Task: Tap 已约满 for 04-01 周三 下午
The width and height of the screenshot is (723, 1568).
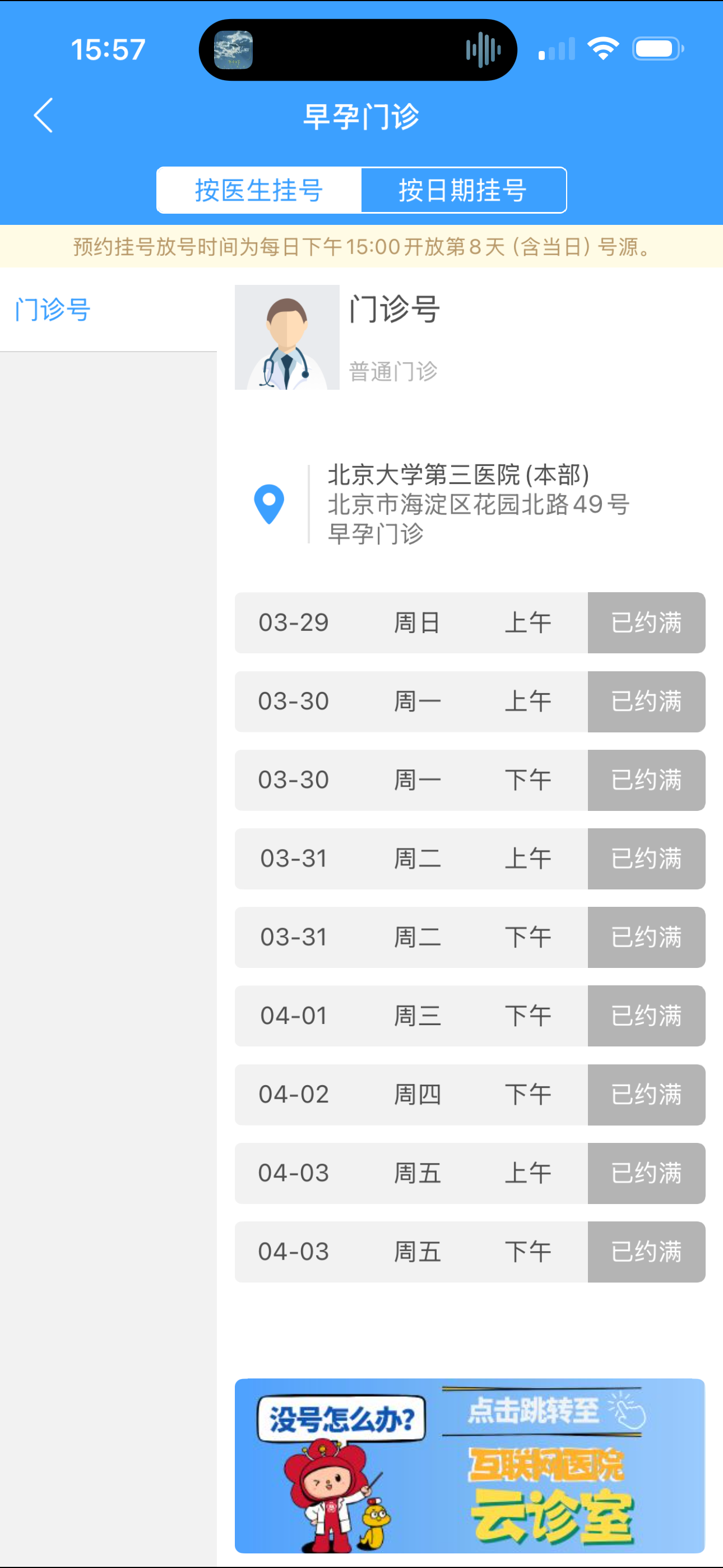Action: (x=646, y=1015)
